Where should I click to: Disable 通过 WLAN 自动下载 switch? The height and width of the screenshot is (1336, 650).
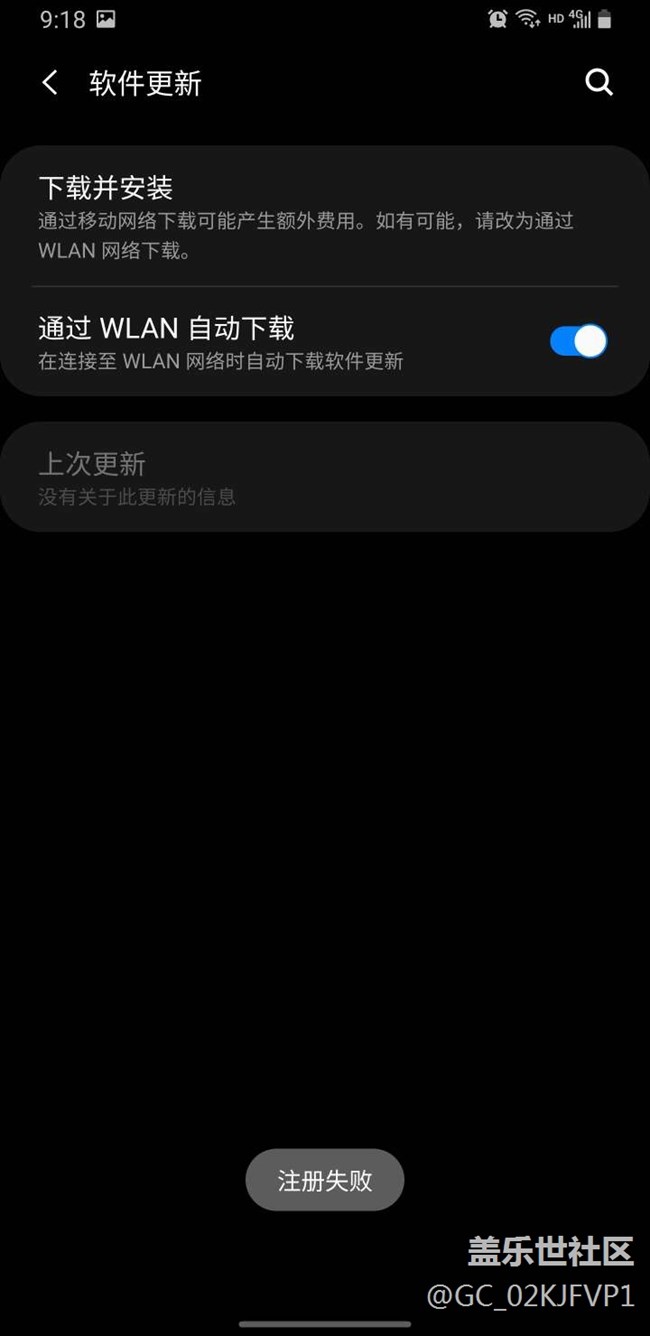click(x=578, y=341)
